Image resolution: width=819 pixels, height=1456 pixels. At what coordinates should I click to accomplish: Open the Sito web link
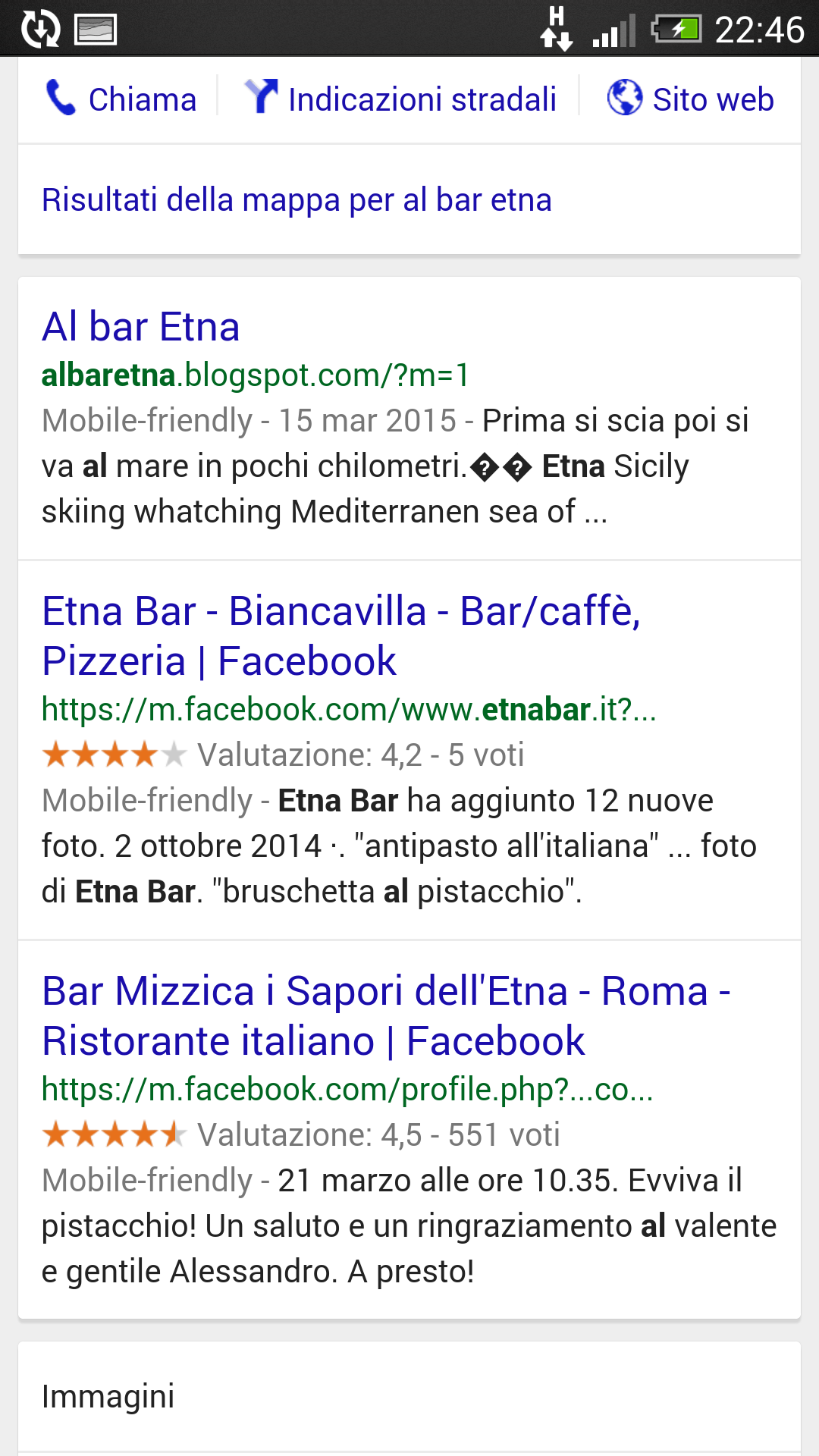point(691,99)
